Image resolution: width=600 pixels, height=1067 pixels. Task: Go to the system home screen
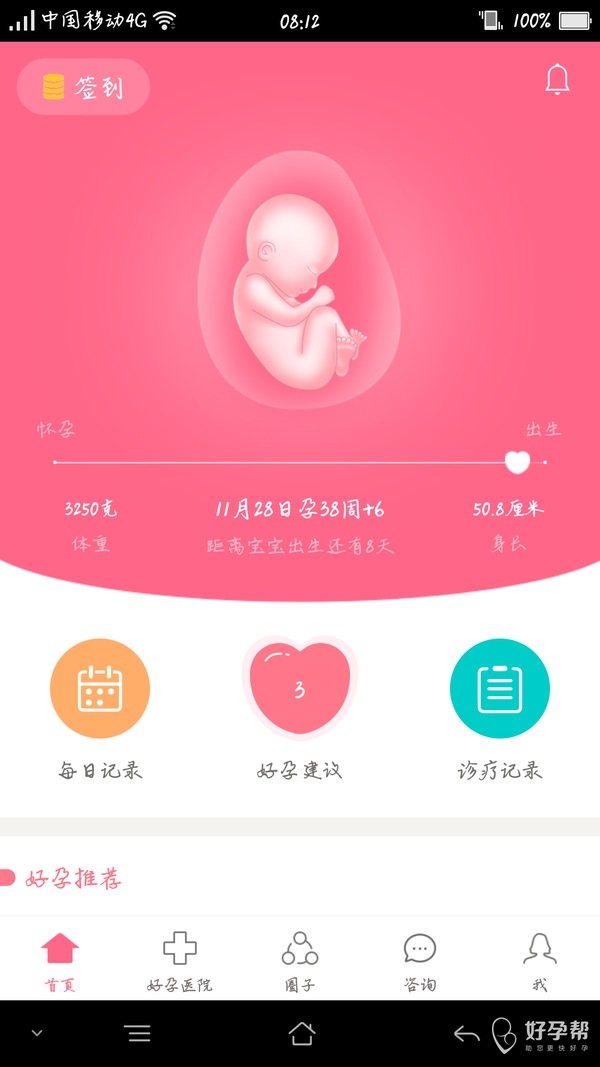pos(302,1034)
